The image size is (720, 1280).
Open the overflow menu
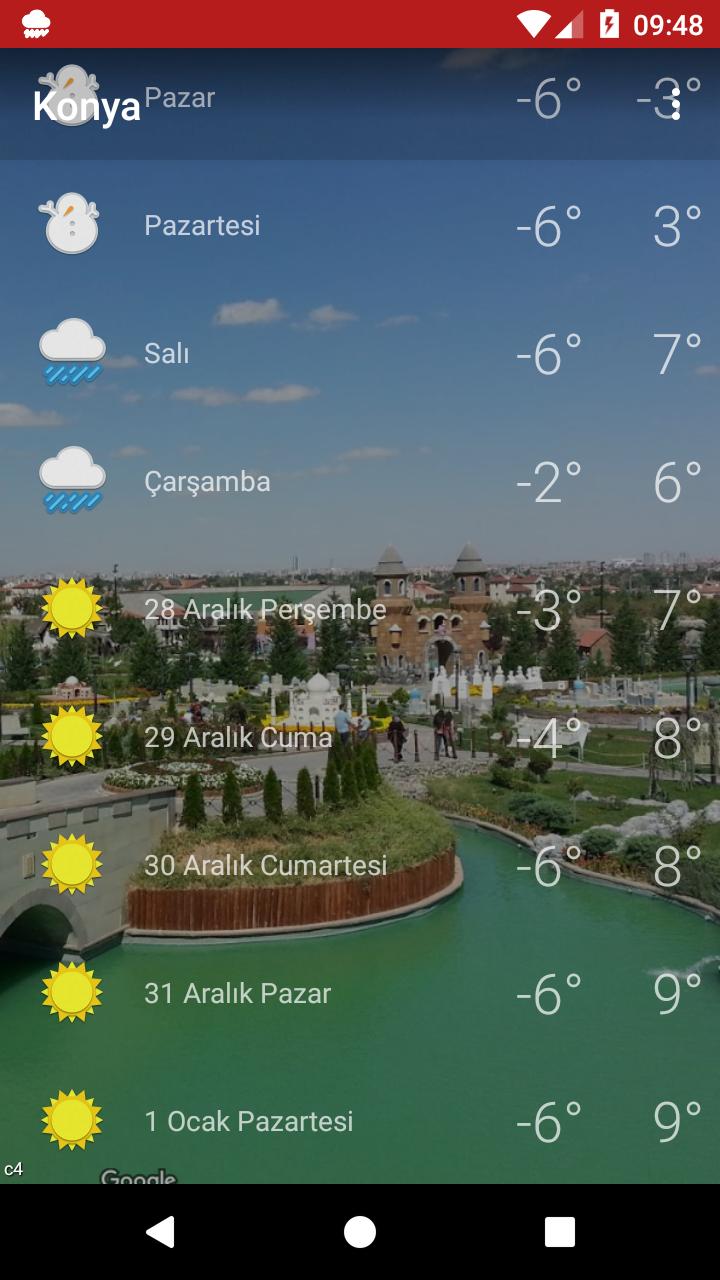click(676, 104)
